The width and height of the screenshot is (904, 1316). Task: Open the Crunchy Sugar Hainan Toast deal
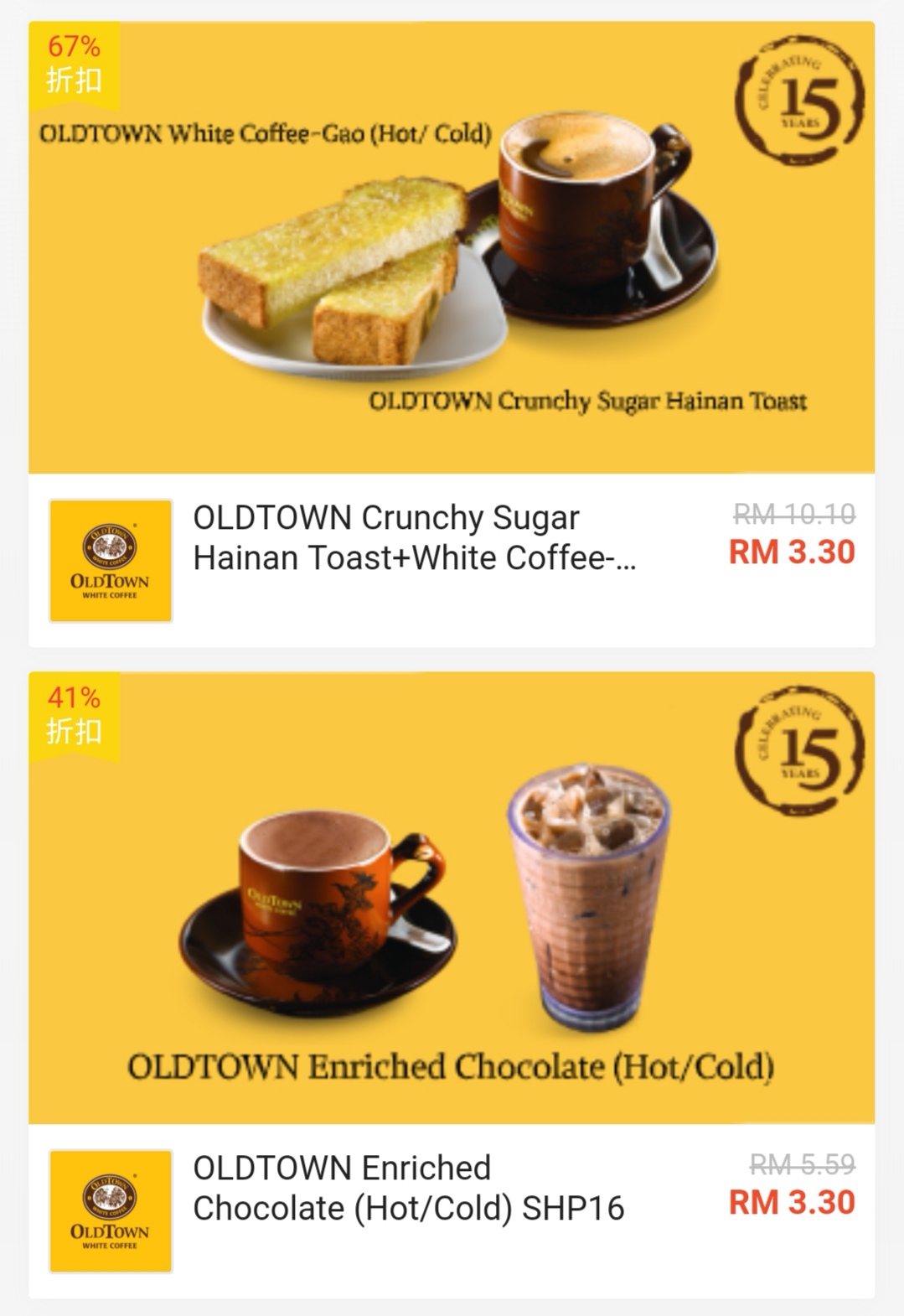click(x=415, y=537)
